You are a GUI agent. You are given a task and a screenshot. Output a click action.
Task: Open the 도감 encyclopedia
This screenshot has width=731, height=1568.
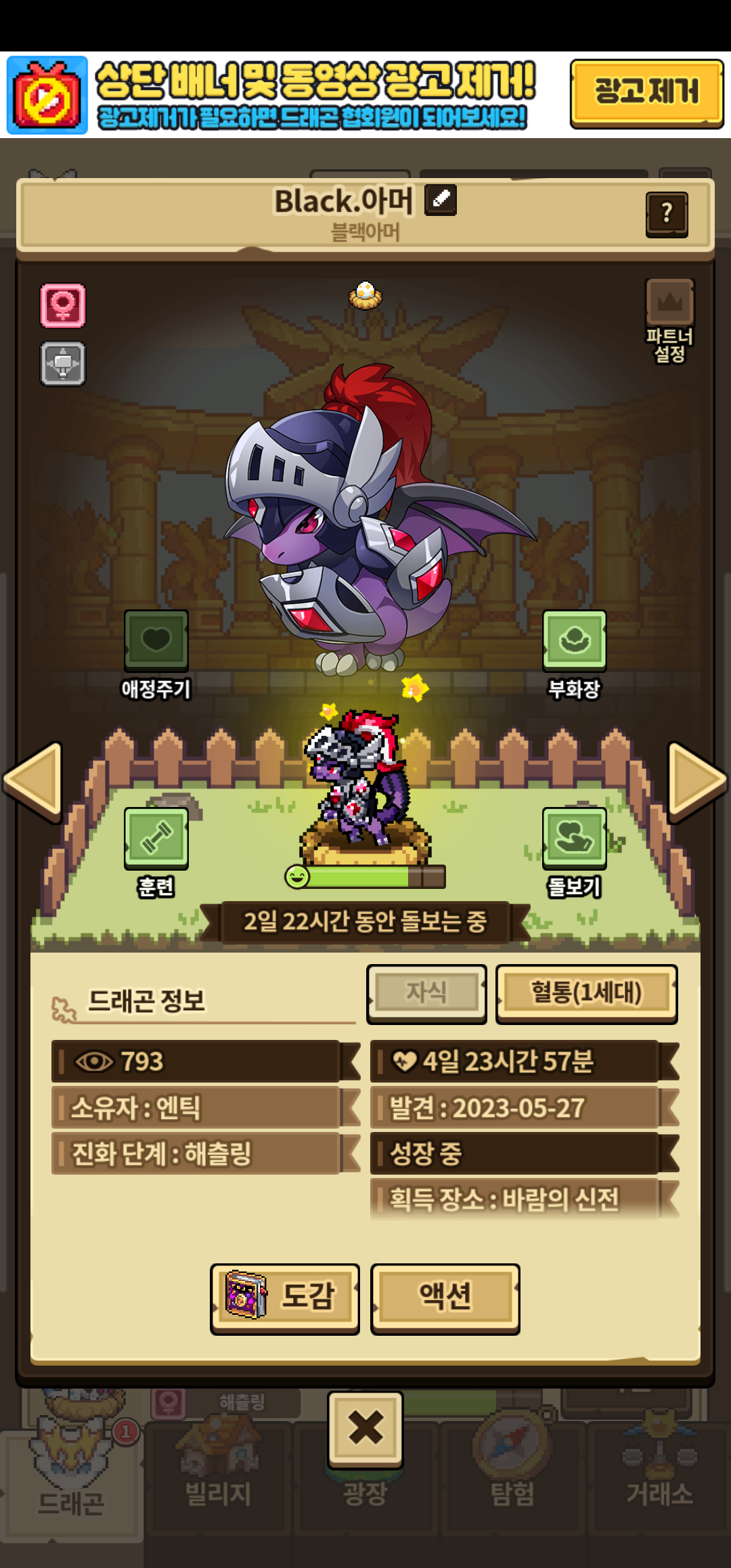[285, 1298]
